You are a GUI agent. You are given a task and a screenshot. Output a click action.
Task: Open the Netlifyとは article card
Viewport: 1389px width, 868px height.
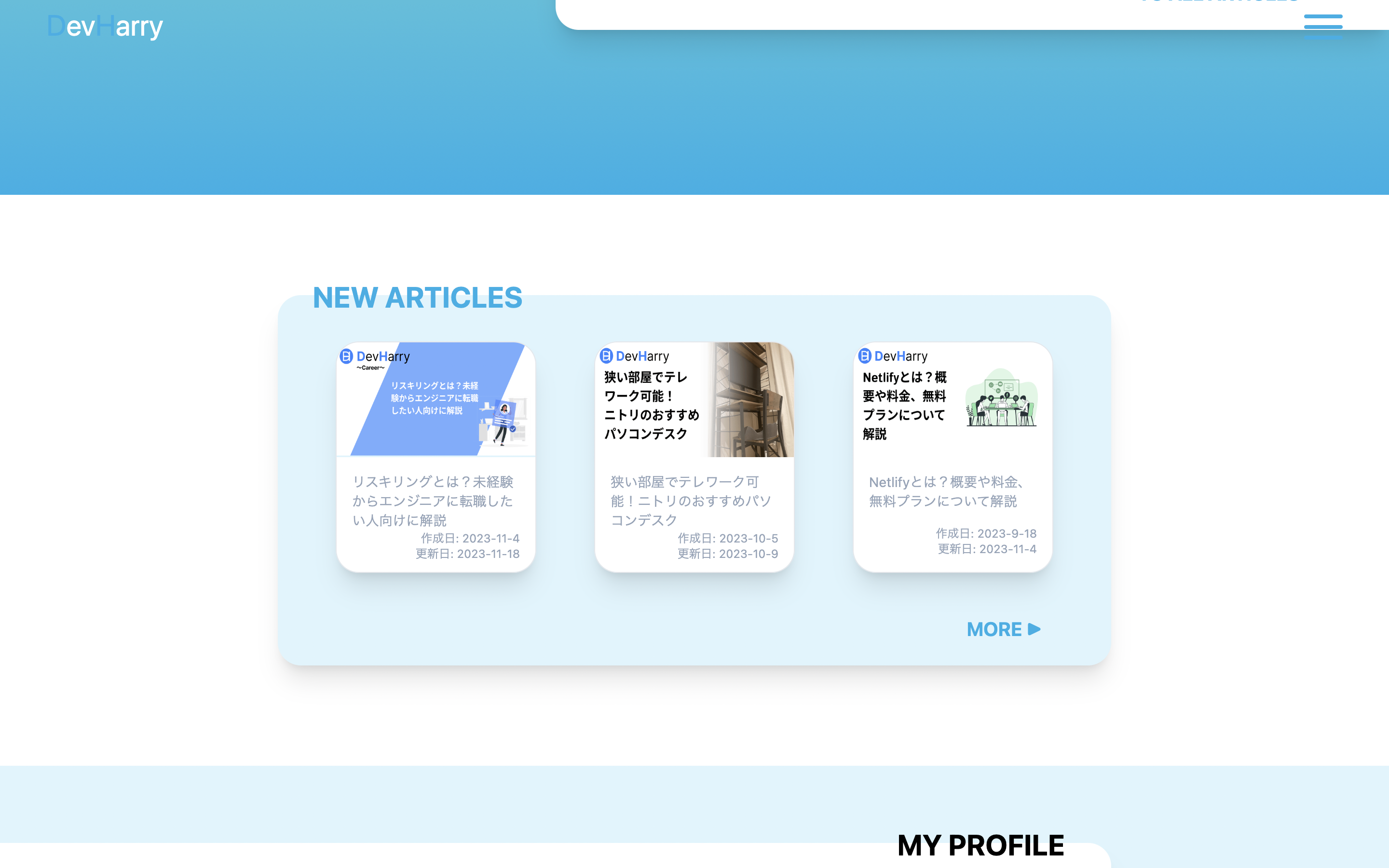coord(952,456)
